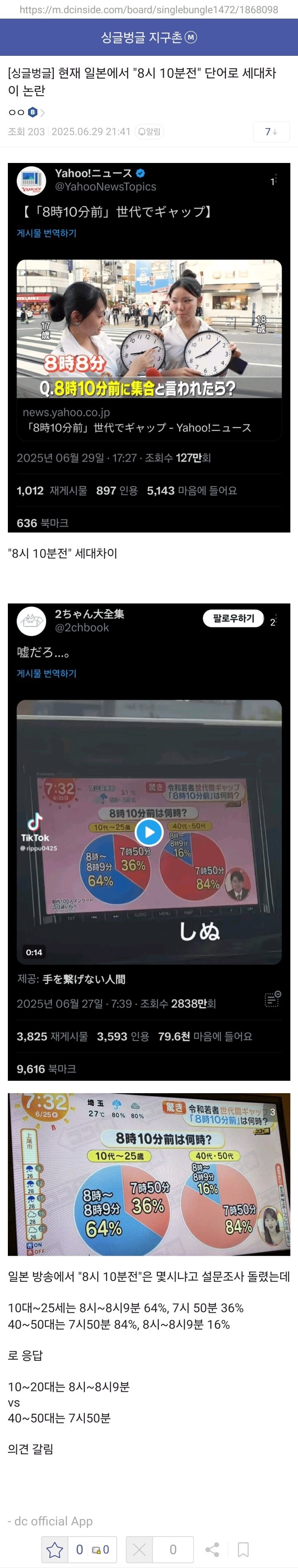
Task: Open the pie chart TV screenshot image
Action: coord(149,1174)
